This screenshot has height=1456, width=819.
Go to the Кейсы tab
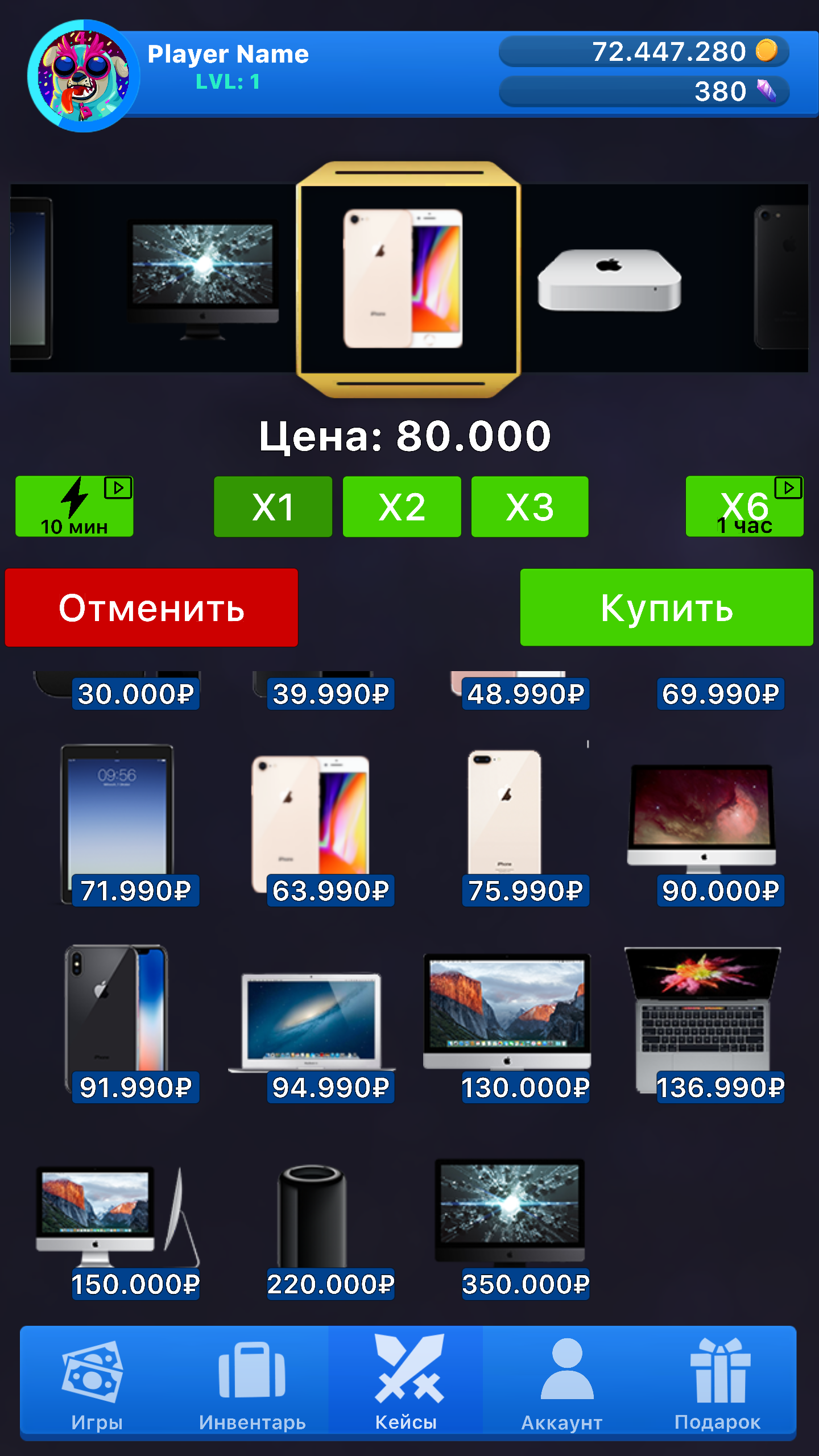pos(406,1383)
